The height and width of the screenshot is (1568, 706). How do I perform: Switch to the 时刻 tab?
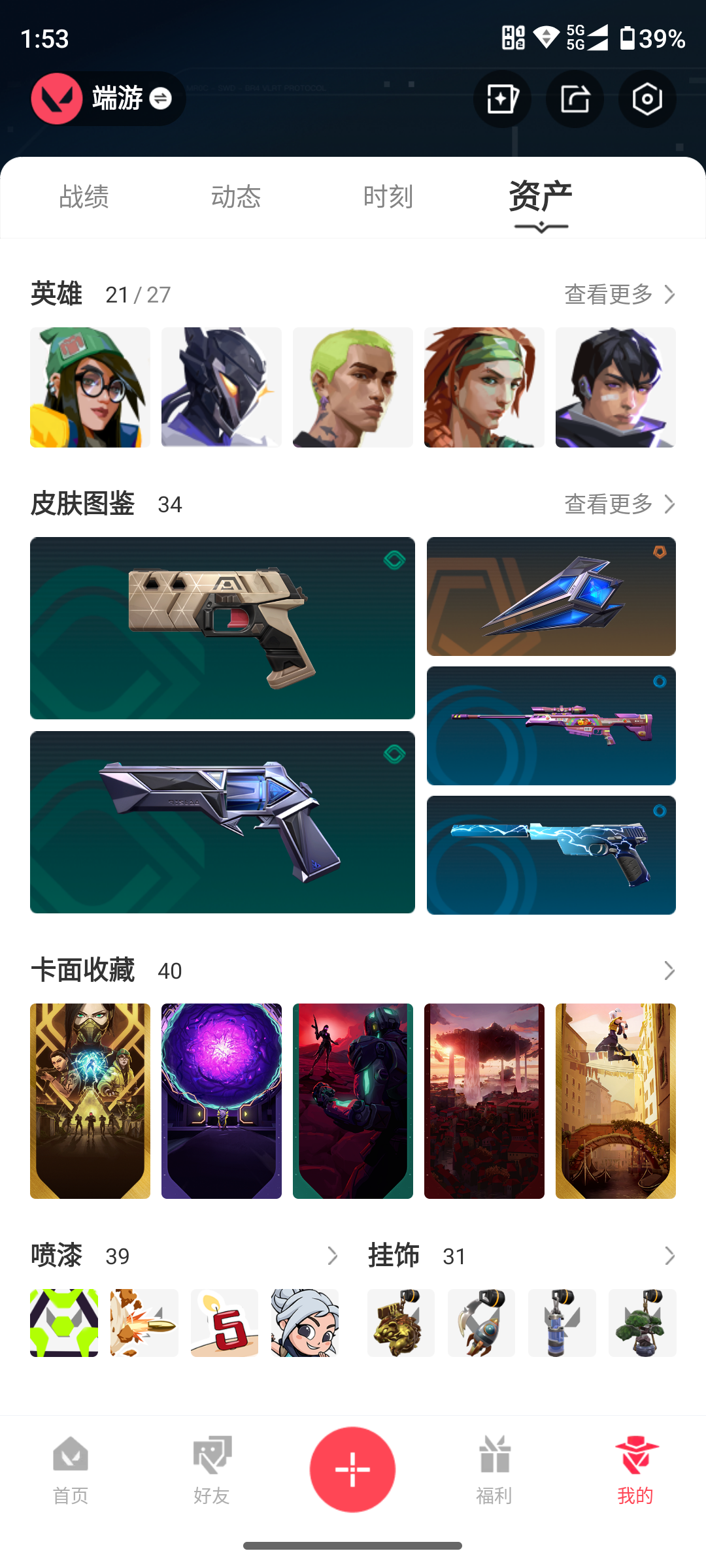click(388, 197)
